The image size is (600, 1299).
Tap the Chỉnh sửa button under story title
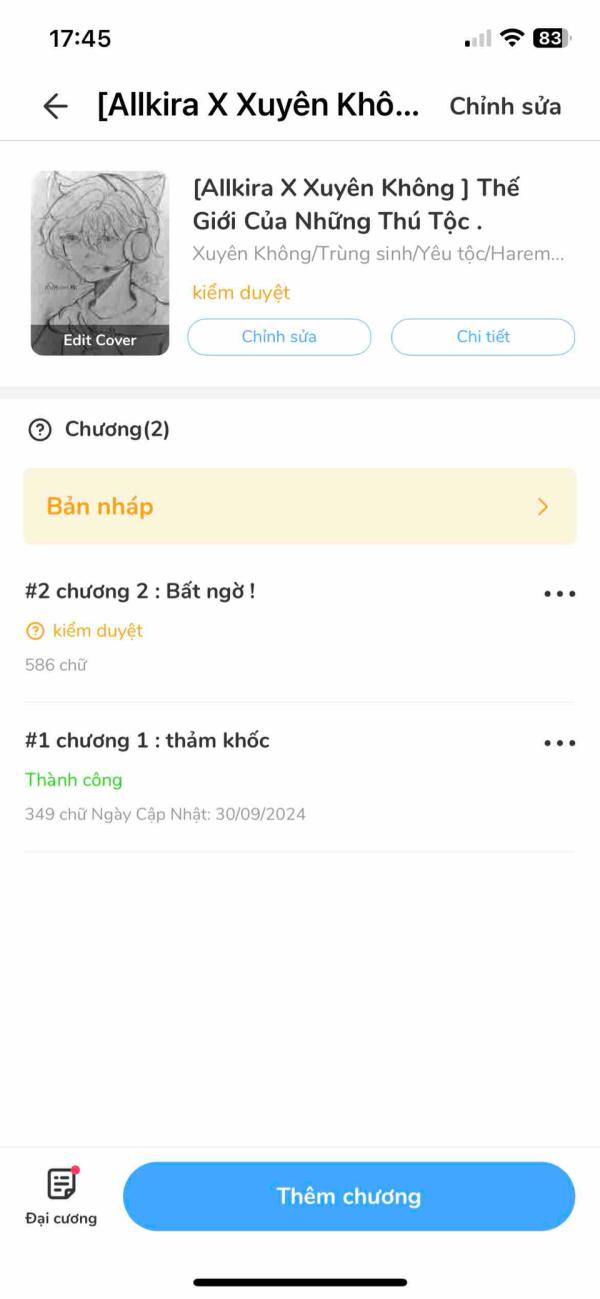279,337
